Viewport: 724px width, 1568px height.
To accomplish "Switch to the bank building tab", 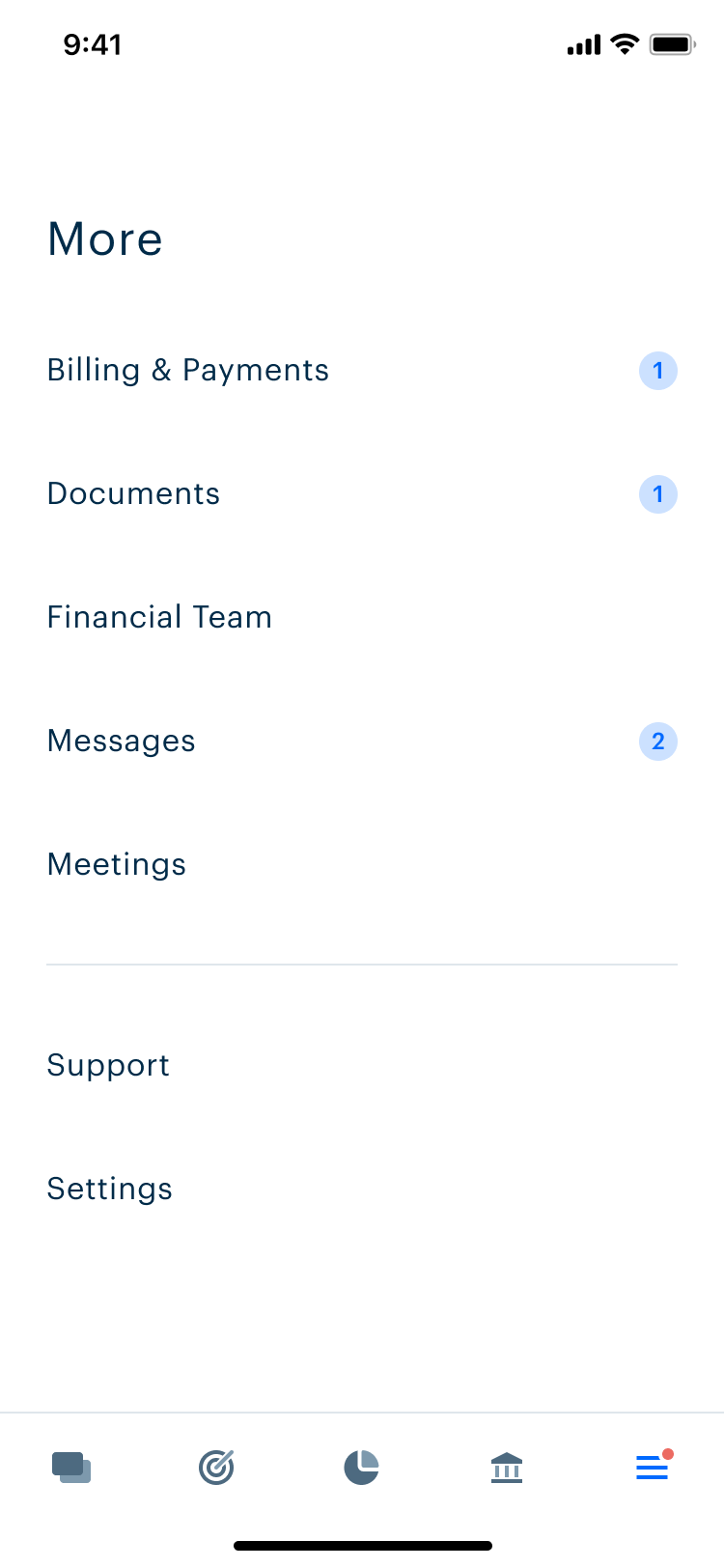I will pos(507,1468).
